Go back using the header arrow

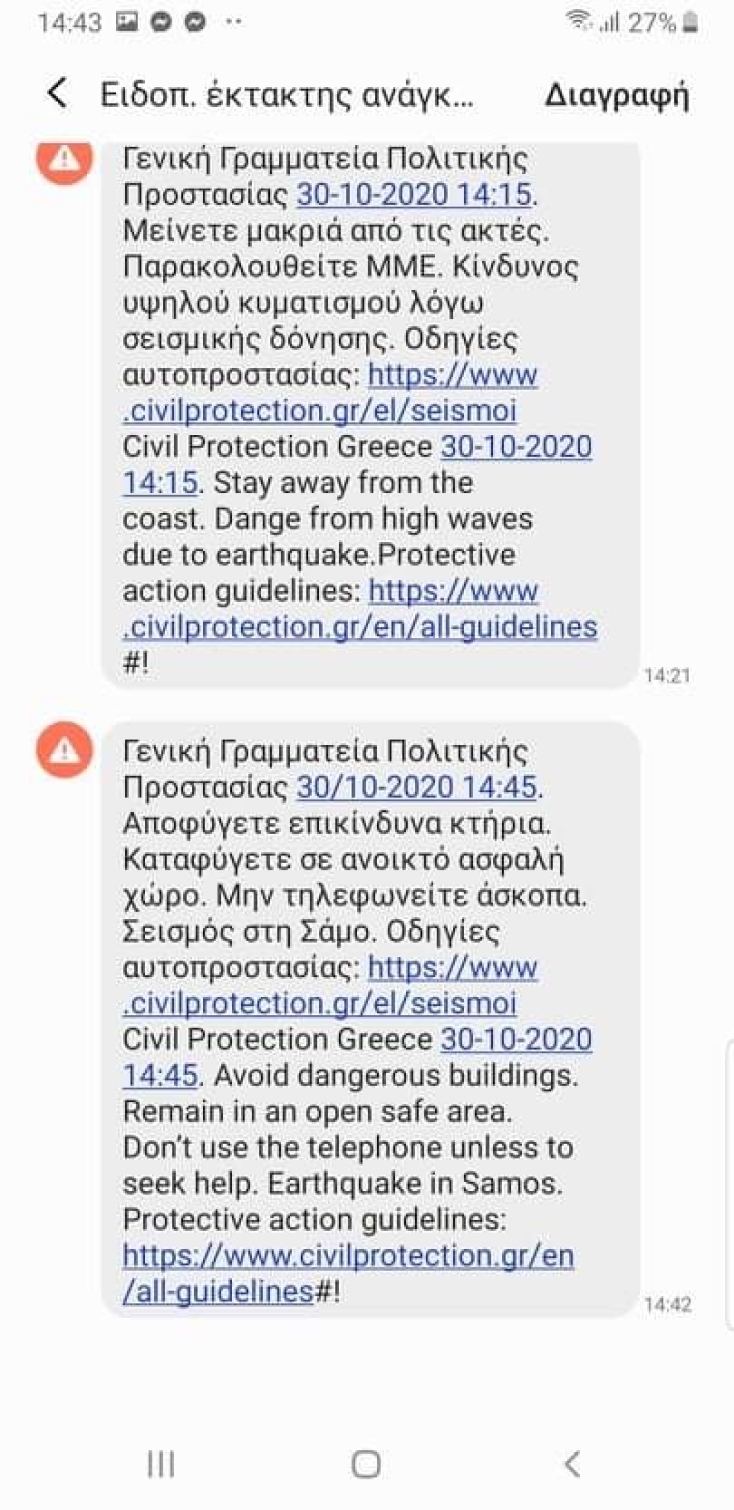58,94
